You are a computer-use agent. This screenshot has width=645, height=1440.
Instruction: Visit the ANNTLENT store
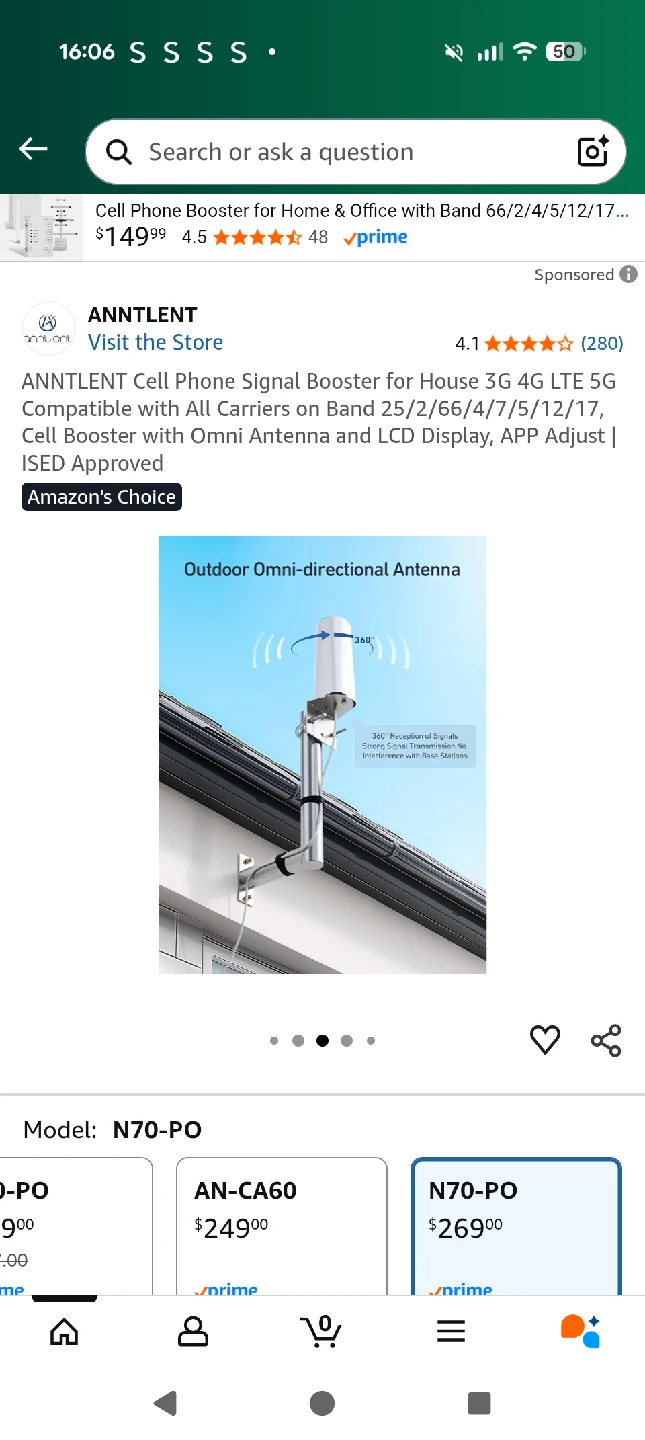click(x=155, y=342)
